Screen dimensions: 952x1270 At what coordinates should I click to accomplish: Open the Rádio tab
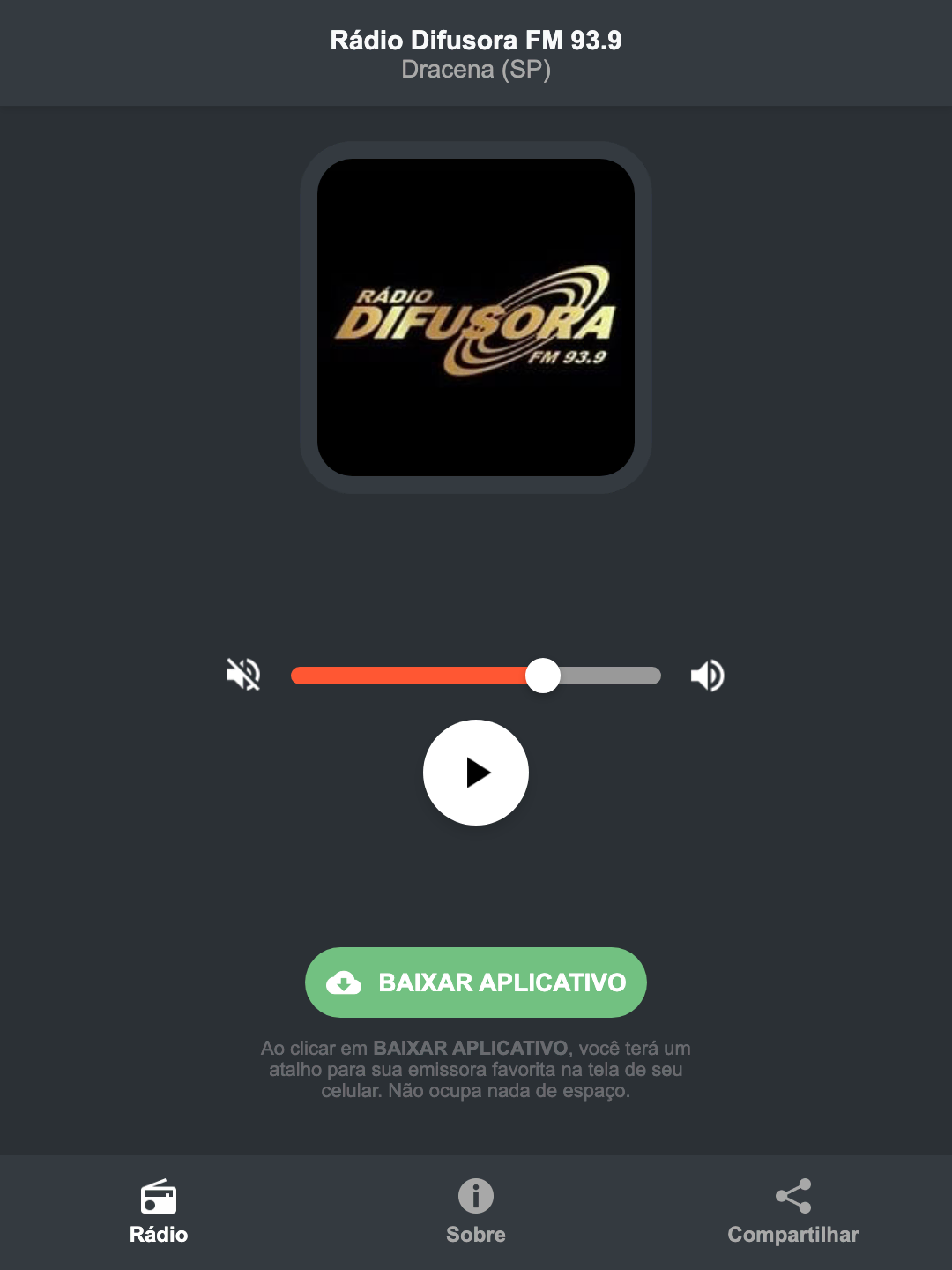tap(159, 1213)
